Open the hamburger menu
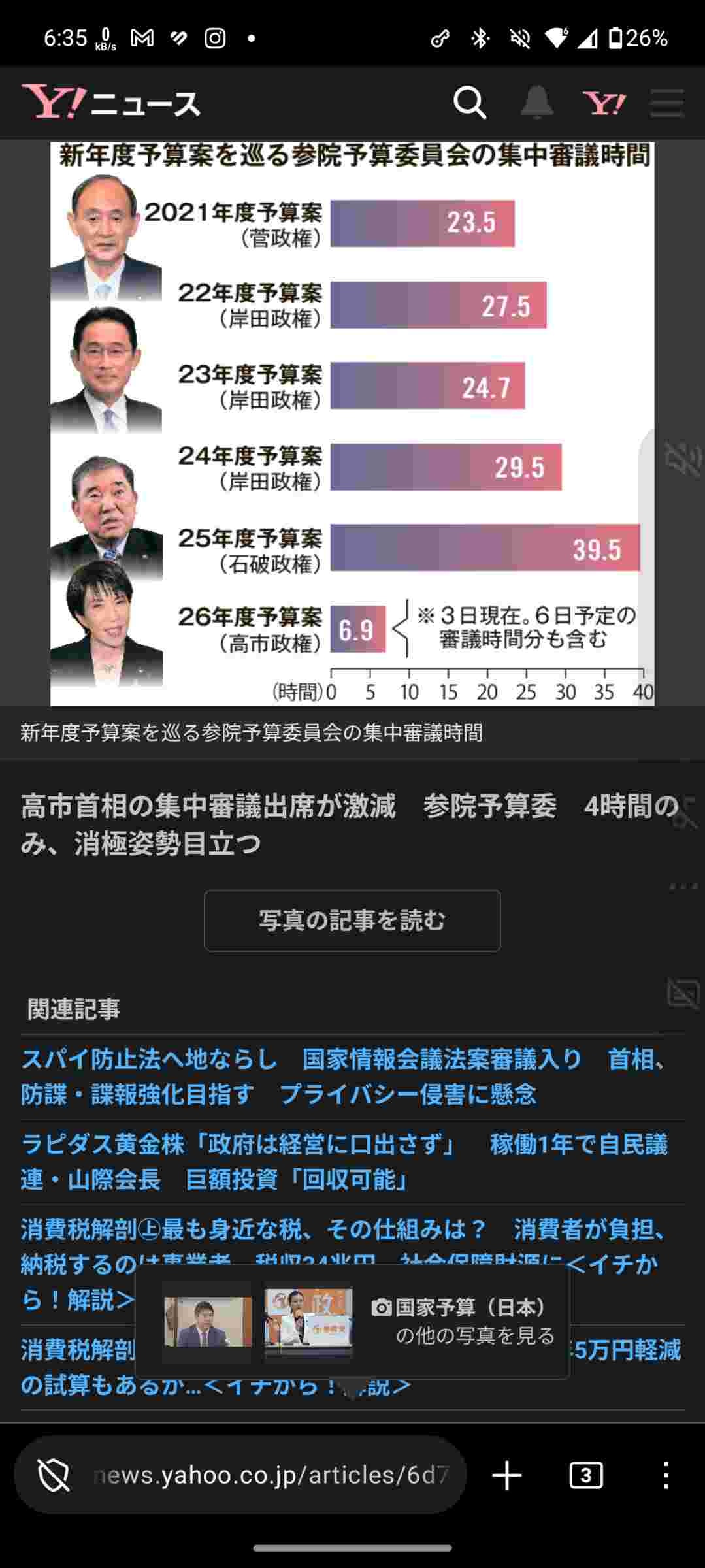 click(x=667, y=103)
